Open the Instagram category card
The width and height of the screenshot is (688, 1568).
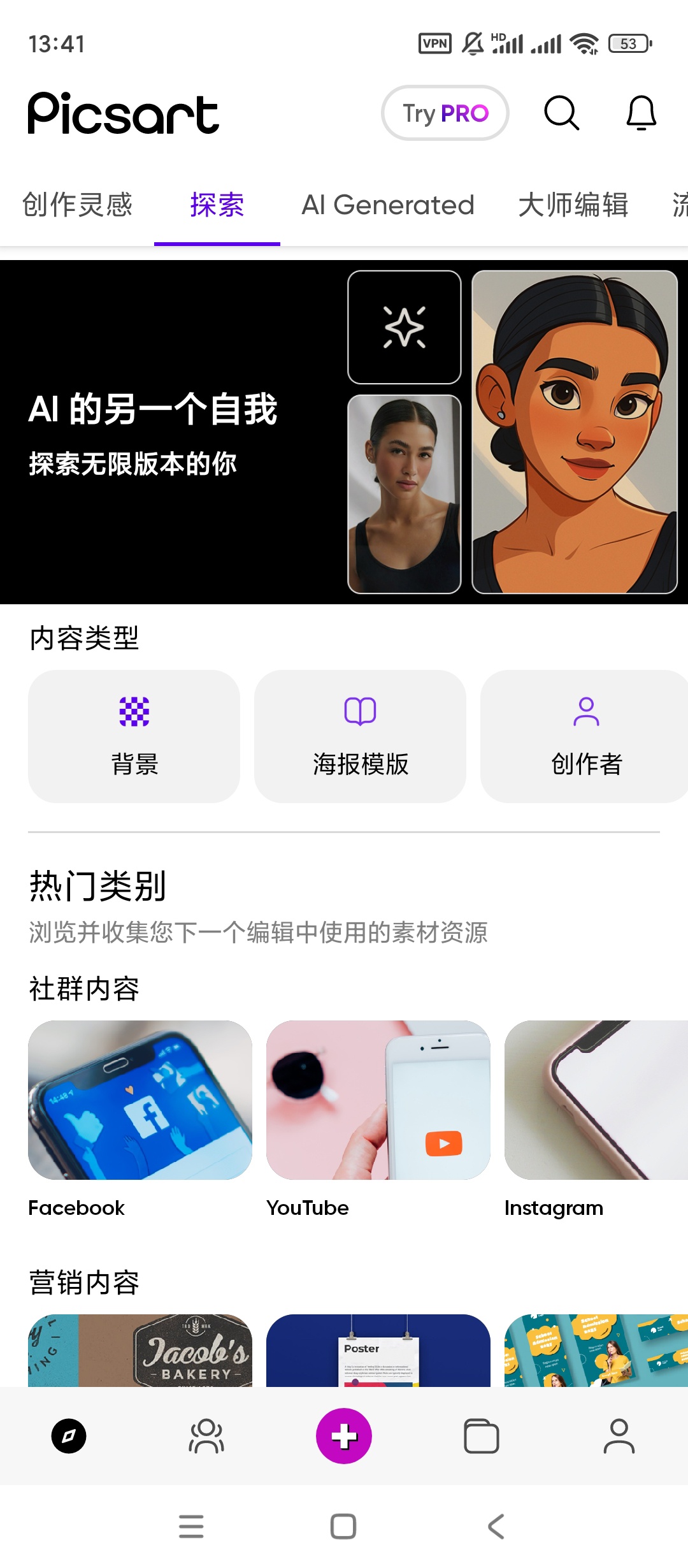(596, 1100)
